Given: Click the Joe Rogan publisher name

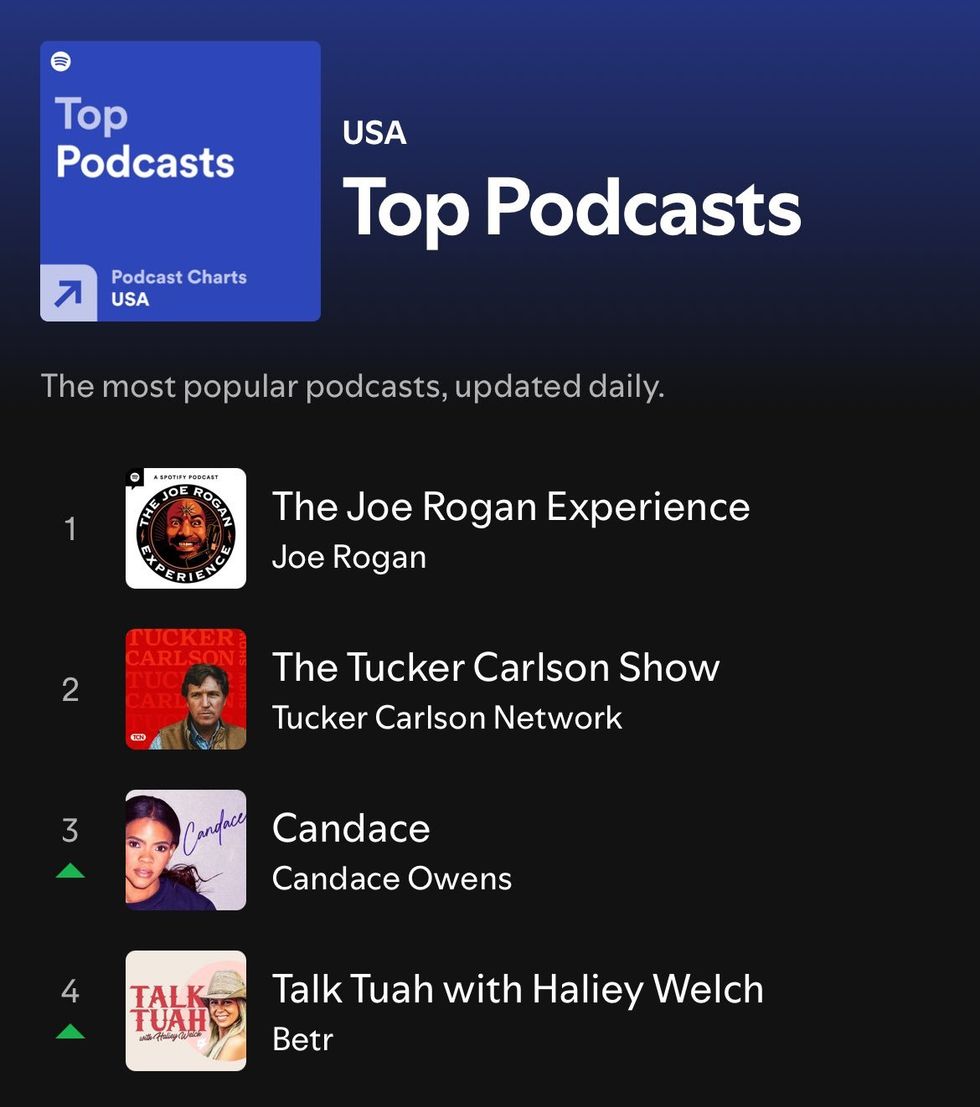Looking at the screenshot, I should pyautogui.click(x=349, y=556).
